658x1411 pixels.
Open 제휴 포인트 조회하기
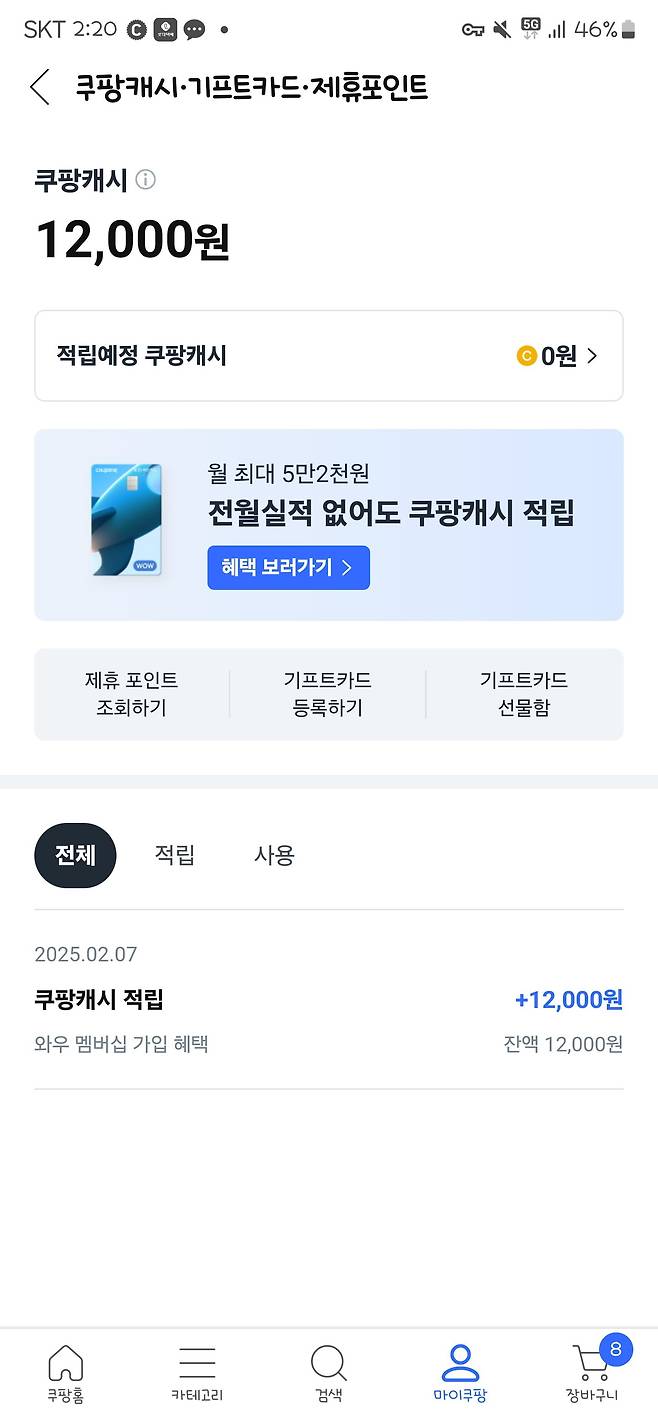click(131, 694)
